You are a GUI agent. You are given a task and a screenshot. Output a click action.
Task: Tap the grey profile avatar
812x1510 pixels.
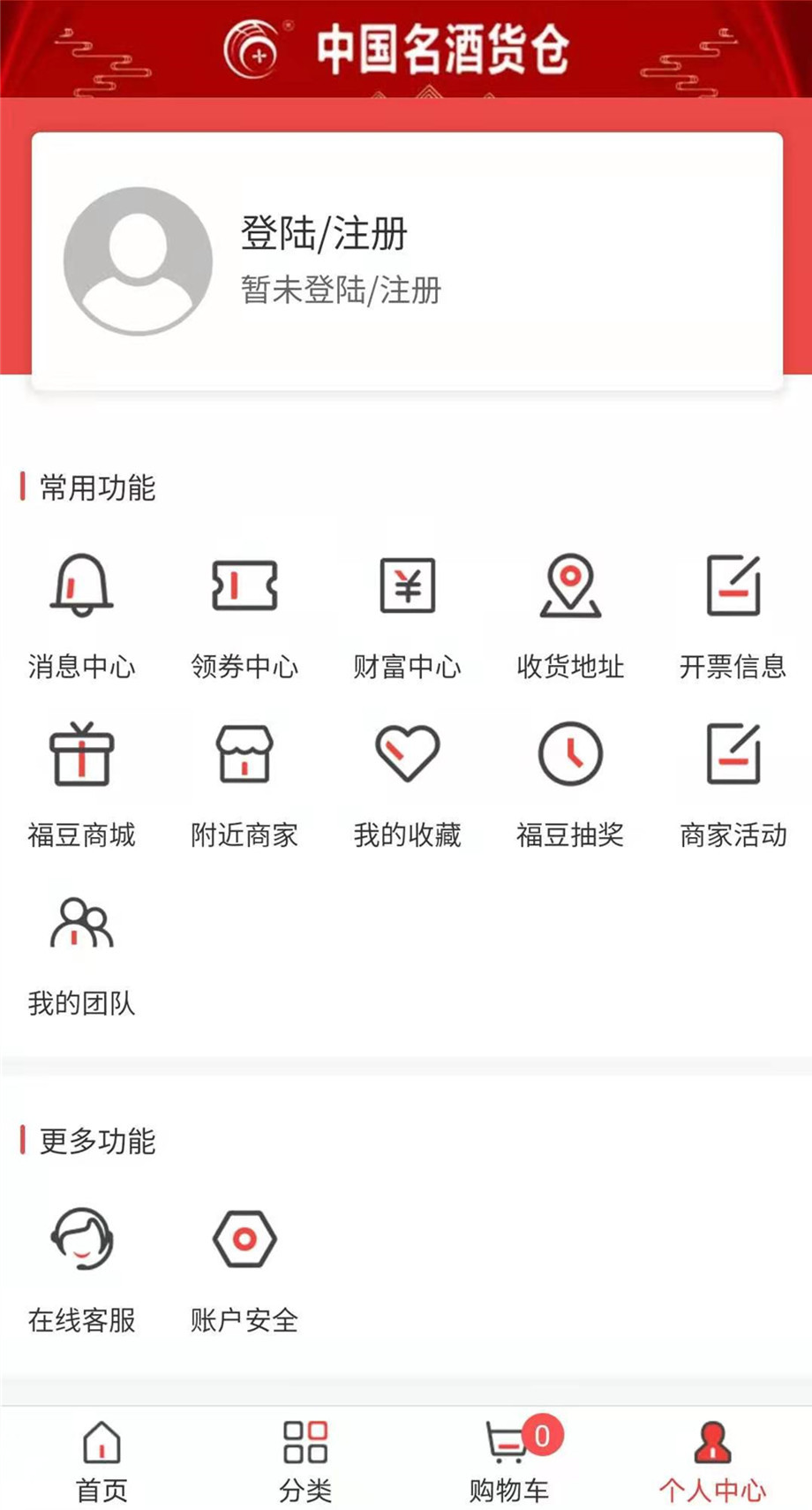[x=138, y=260]
